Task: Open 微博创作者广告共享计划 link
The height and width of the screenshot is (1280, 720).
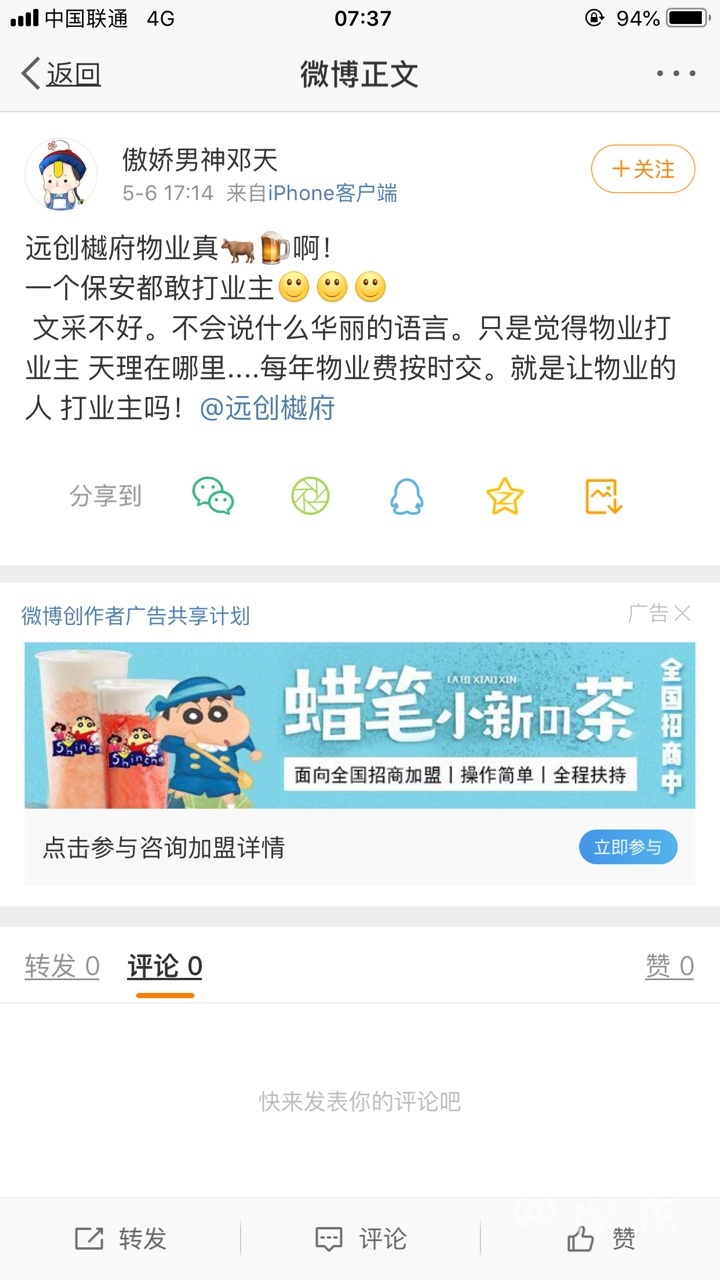Action: 136,616
